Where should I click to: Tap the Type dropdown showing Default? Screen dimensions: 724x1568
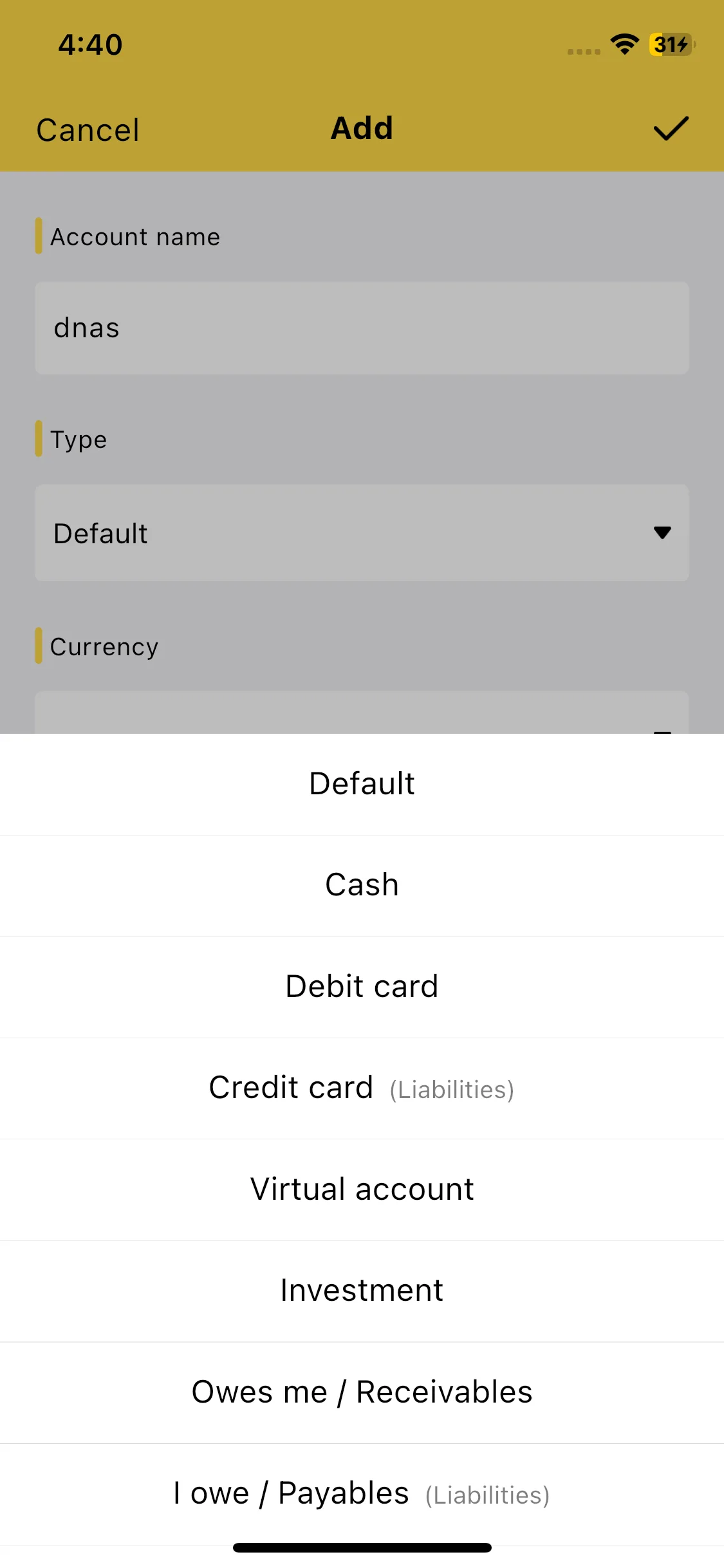362,533
